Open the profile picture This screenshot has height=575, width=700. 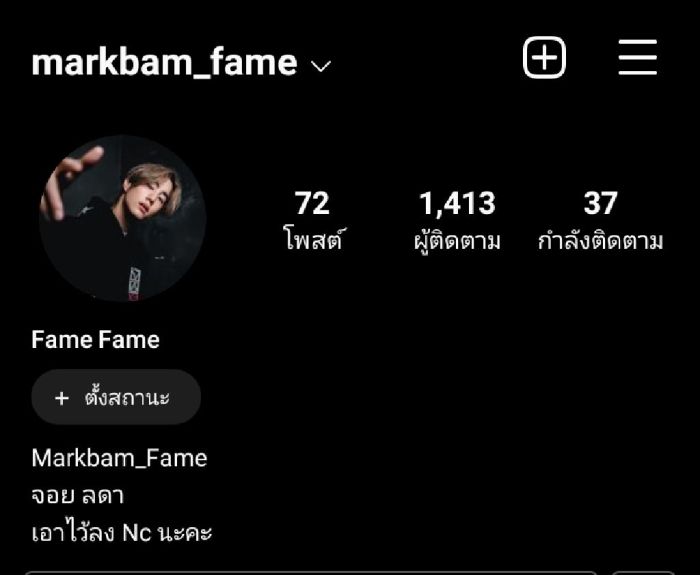pyautogui.click(x=122, y=218)
